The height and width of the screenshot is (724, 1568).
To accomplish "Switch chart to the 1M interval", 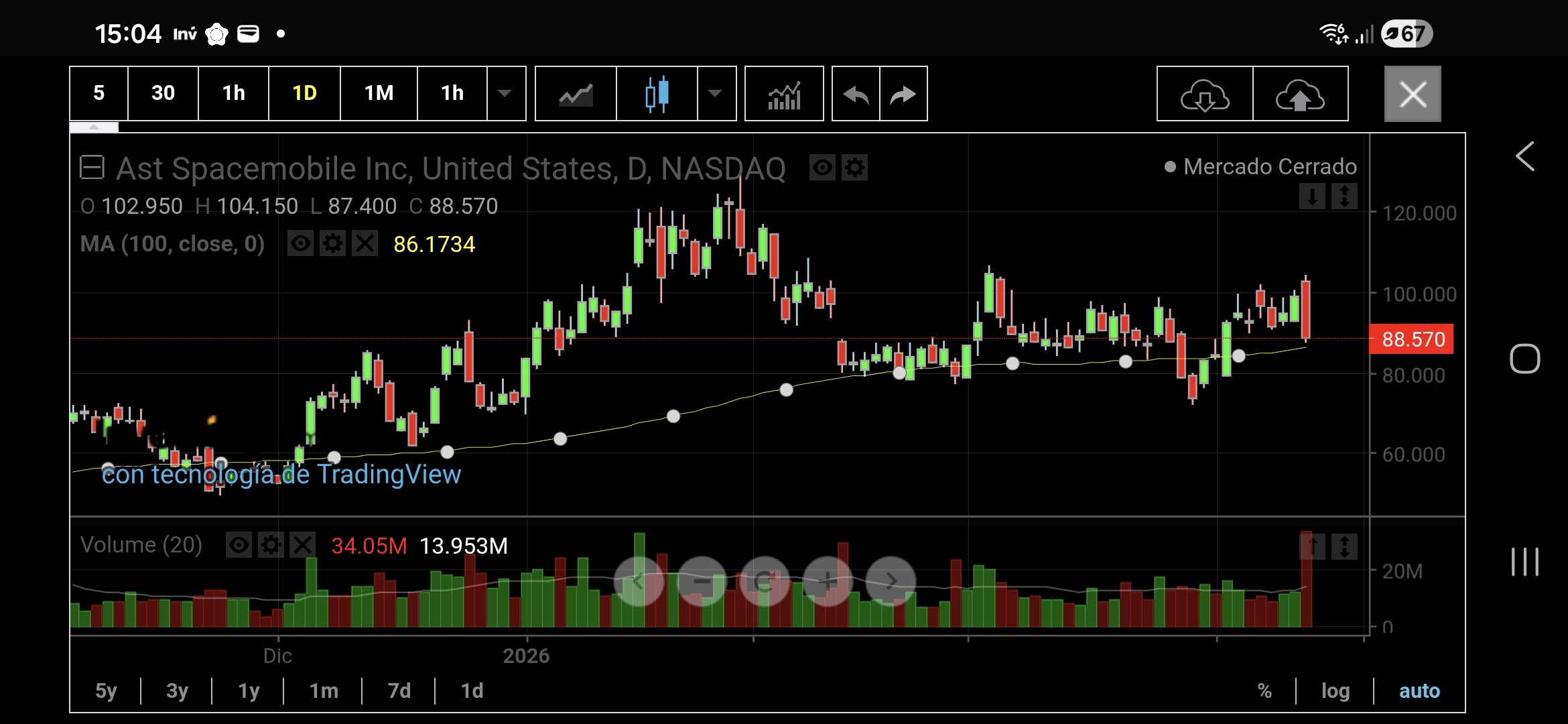I will pyautogui.click(x=379, y=93).
